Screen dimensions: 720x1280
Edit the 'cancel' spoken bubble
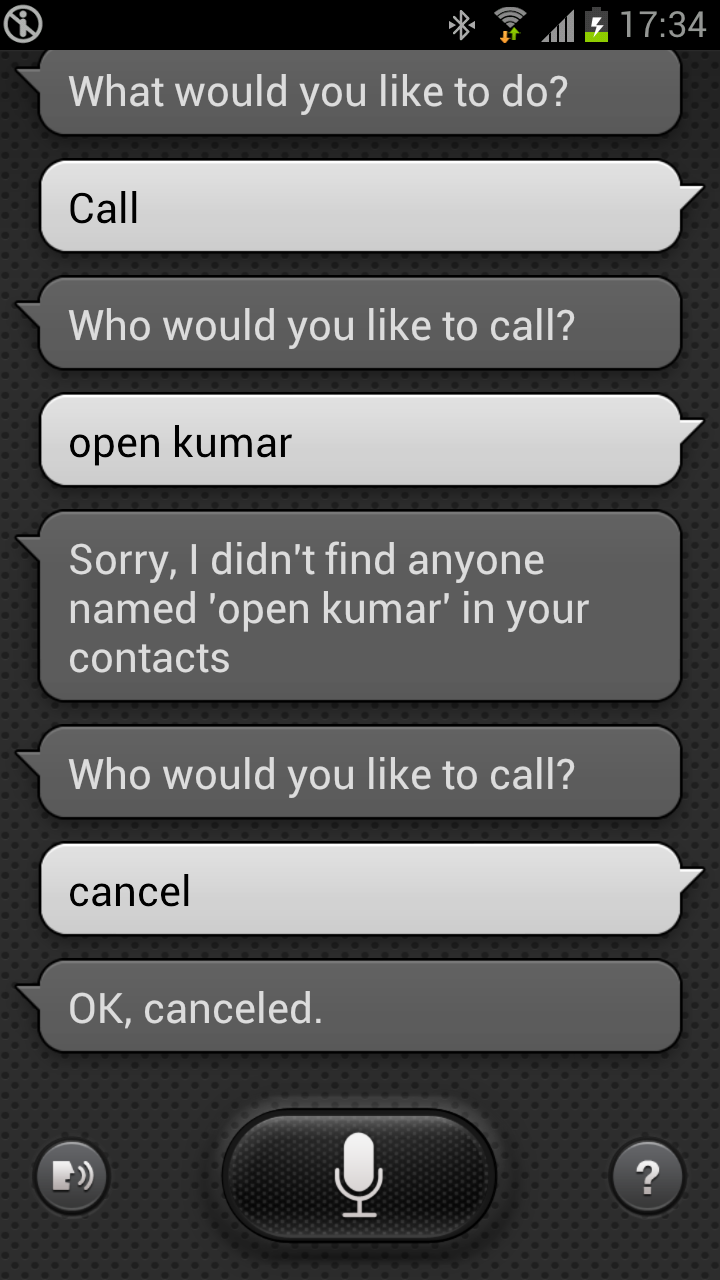[x=372, y=890]
